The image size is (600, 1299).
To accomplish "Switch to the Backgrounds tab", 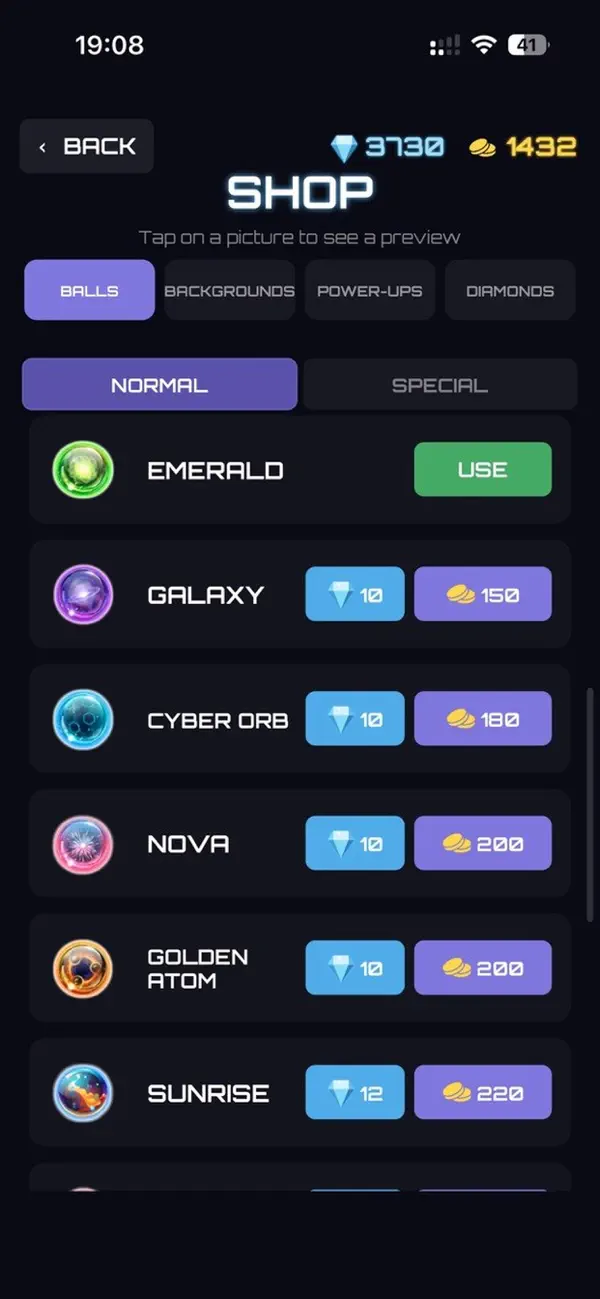I will (230, 291).
